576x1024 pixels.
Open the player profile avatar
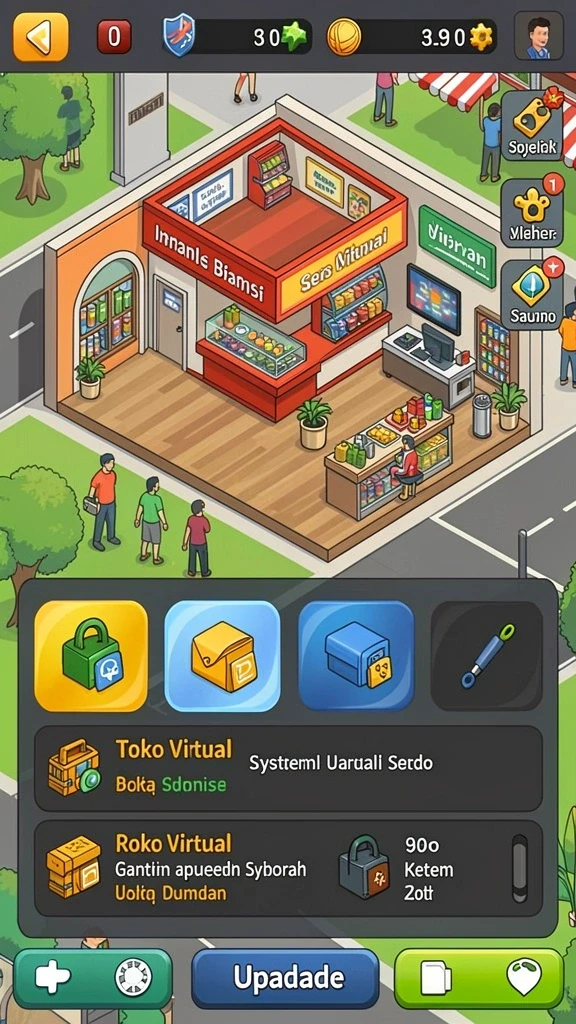point(538,37)
